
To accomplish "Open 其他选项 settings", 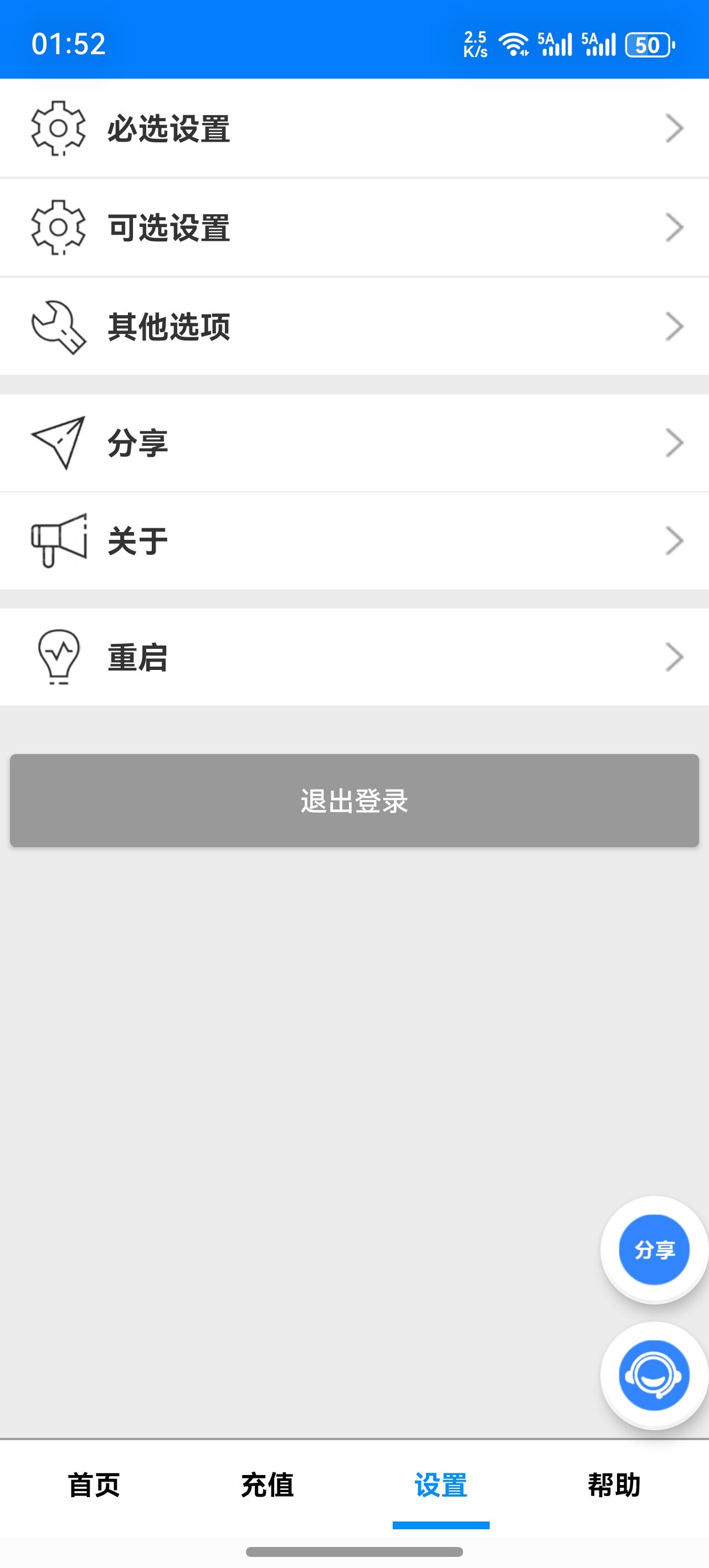I will click(x=353, y=326).
